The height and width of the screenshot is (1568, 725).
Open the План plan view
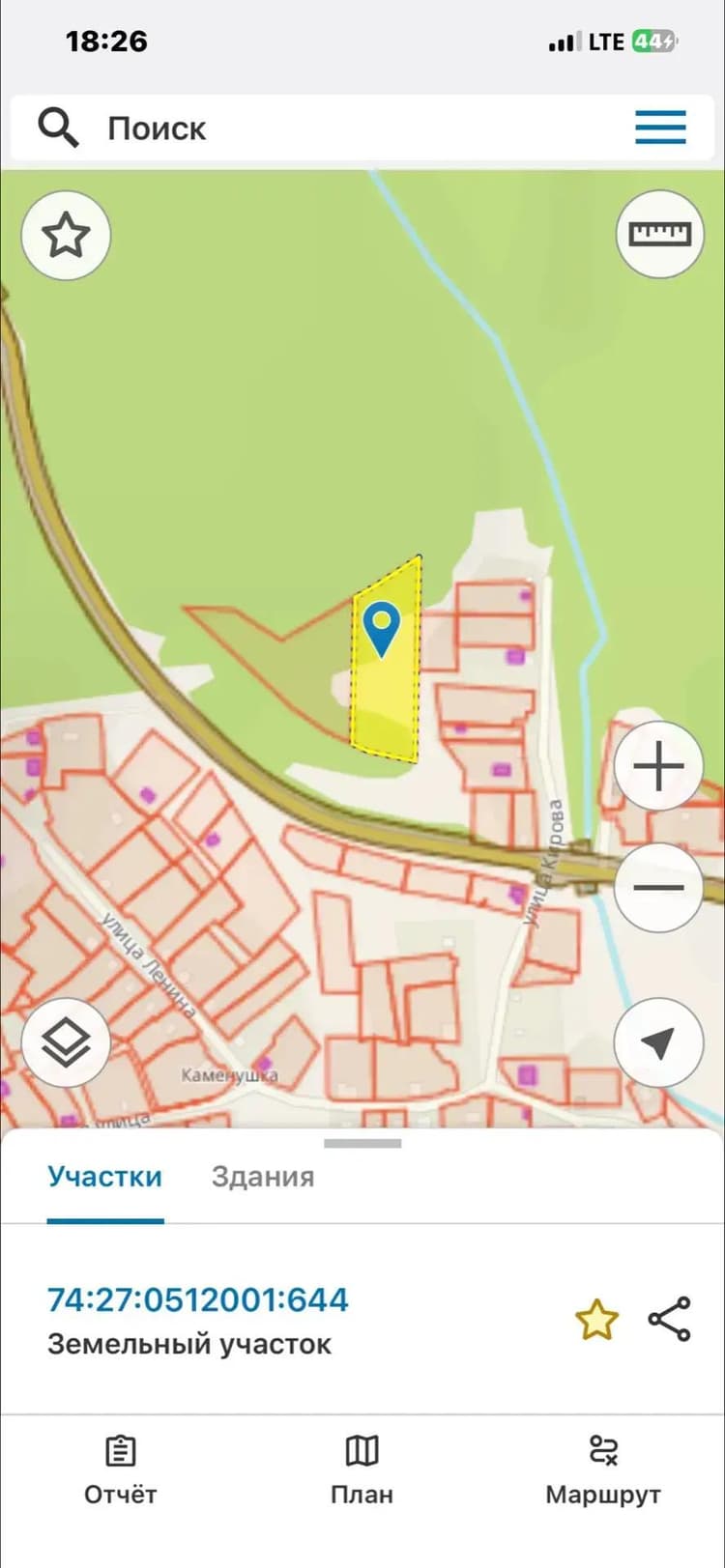362,1470
